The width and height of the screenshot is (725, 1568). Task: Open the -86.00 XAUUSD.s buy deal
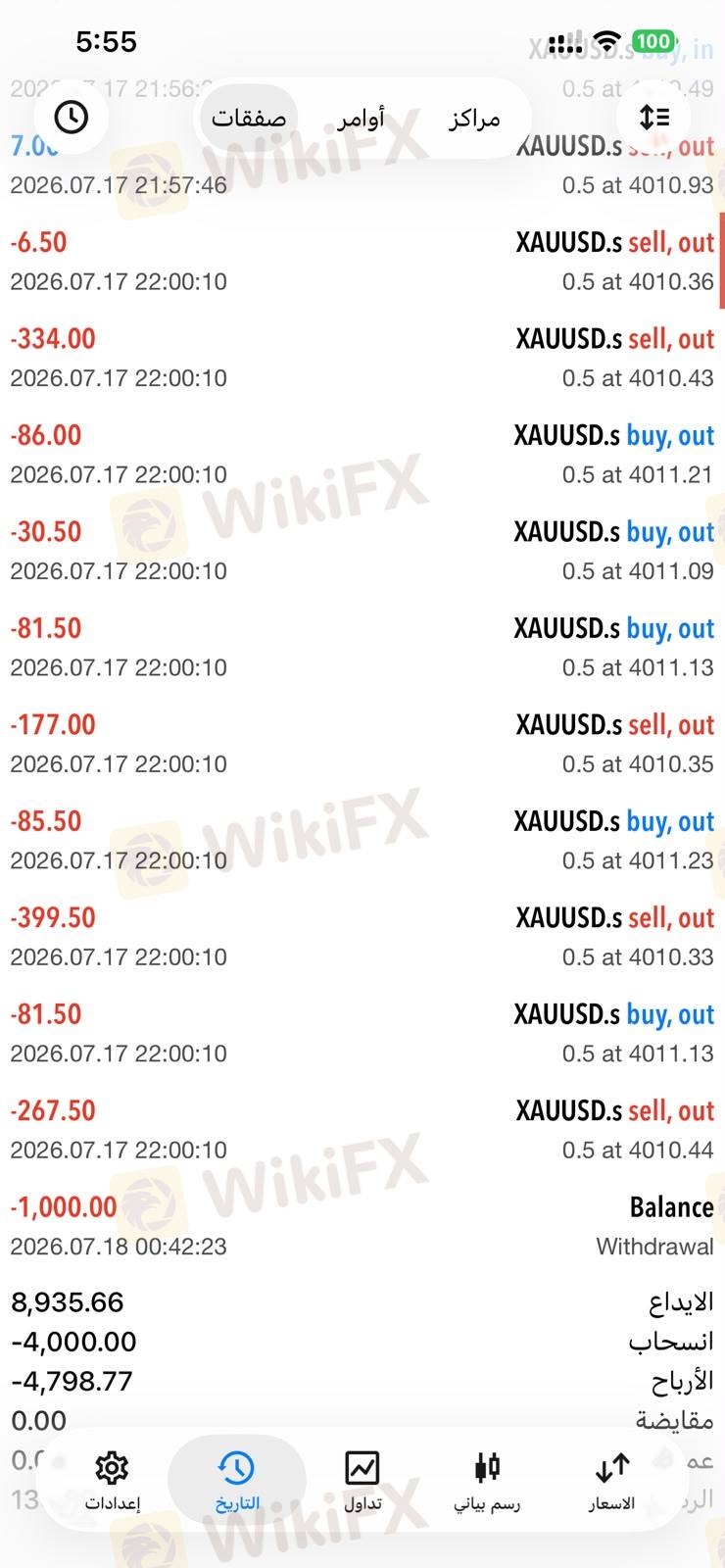point(362,455)
